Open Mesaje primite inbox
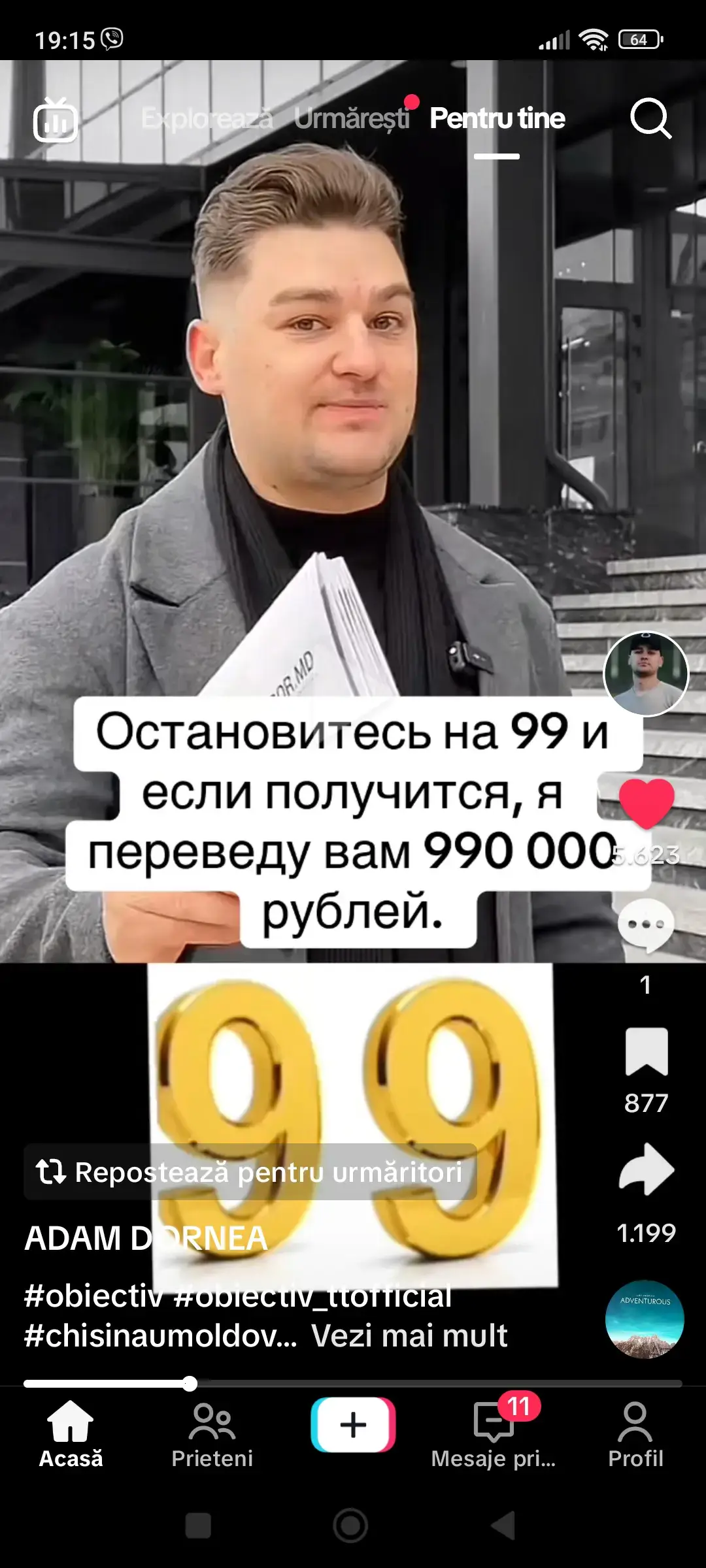 pos(494,1435)
